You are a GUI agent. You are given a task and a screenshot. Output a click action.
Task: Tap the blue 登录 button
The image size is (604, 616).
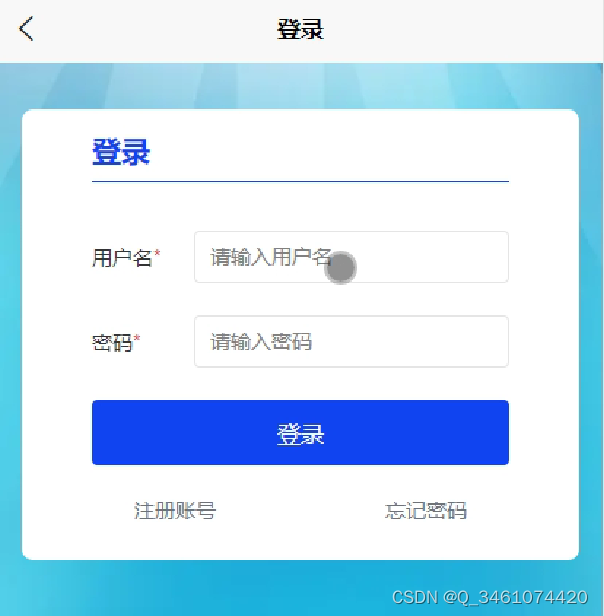[300, 433]
